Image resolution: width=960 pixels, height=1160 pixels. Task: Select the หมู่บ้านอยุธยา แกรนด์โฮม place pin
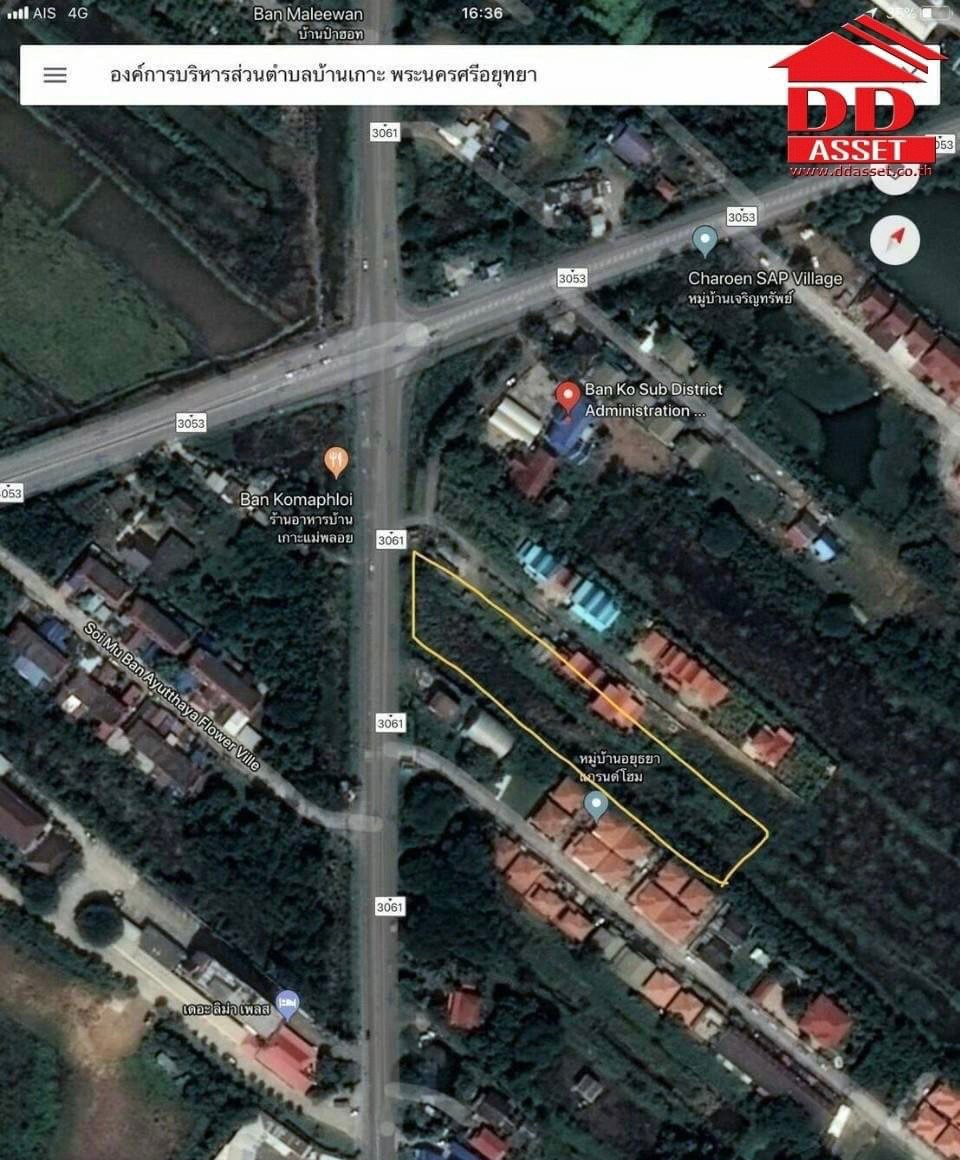pyautogui.click(x=596, y=803)
